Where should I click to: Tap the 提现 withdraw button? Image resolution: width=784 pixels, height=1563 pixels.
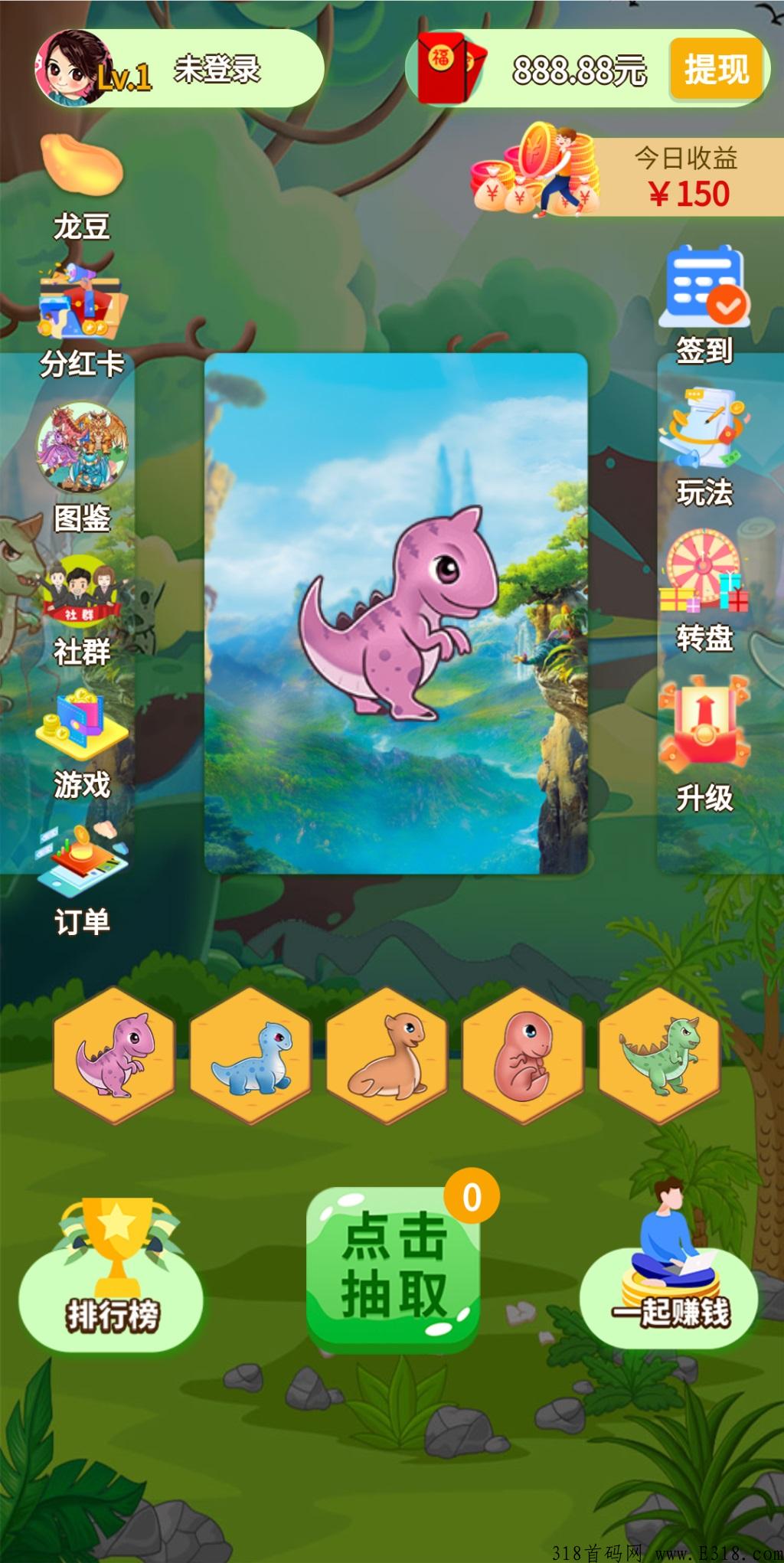[x=716, y=70]
